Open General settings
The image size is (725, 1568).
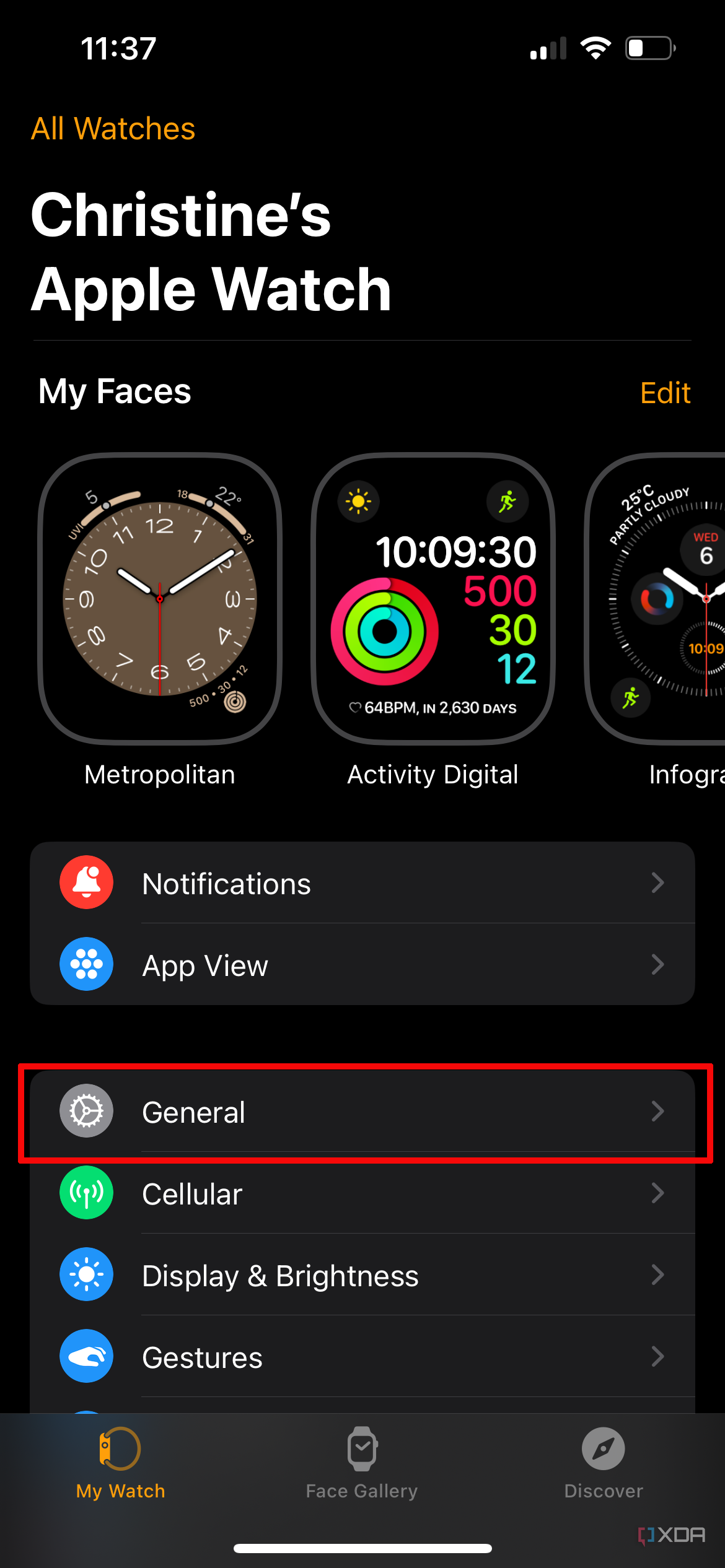point(362,1112)
